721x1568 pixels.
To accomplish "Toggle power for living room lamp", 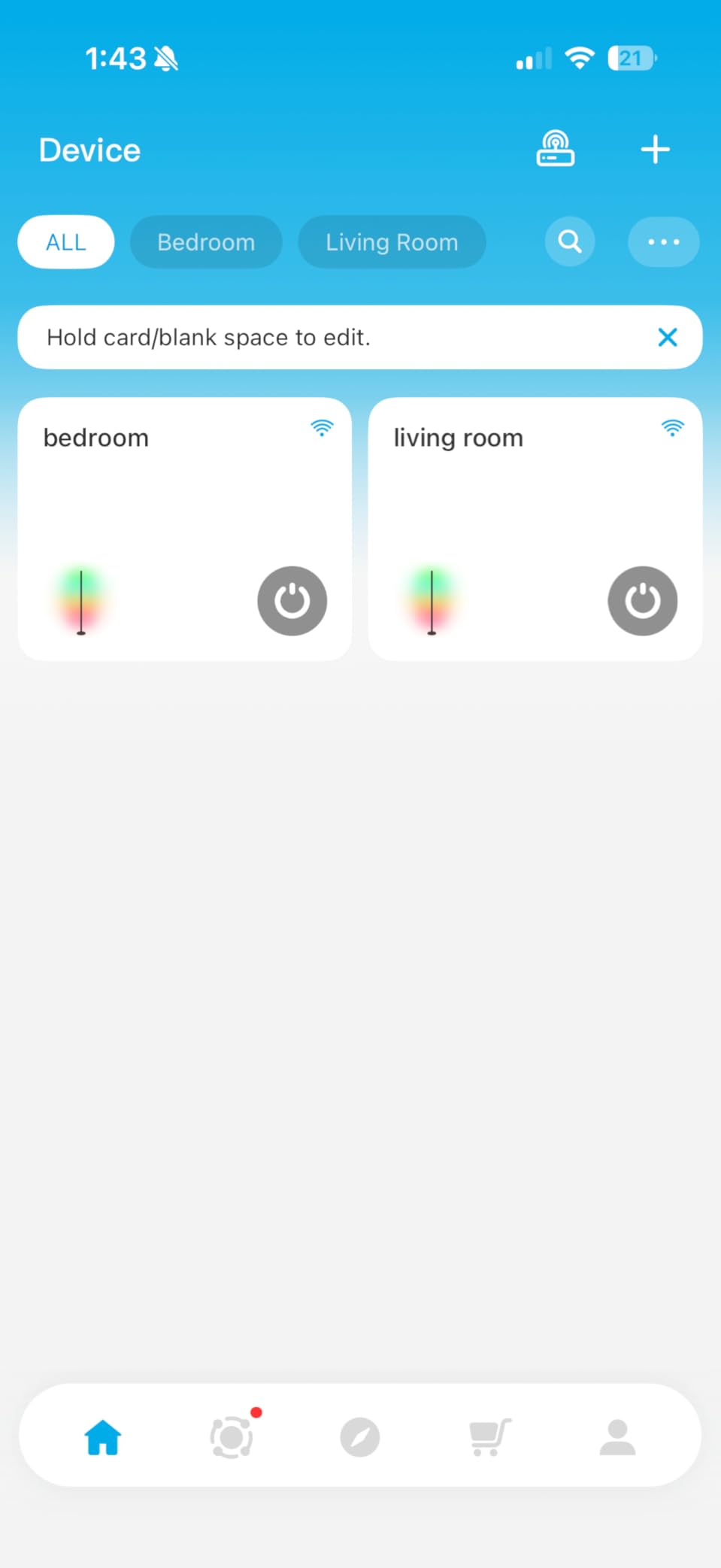I will [x=642, y=601].
